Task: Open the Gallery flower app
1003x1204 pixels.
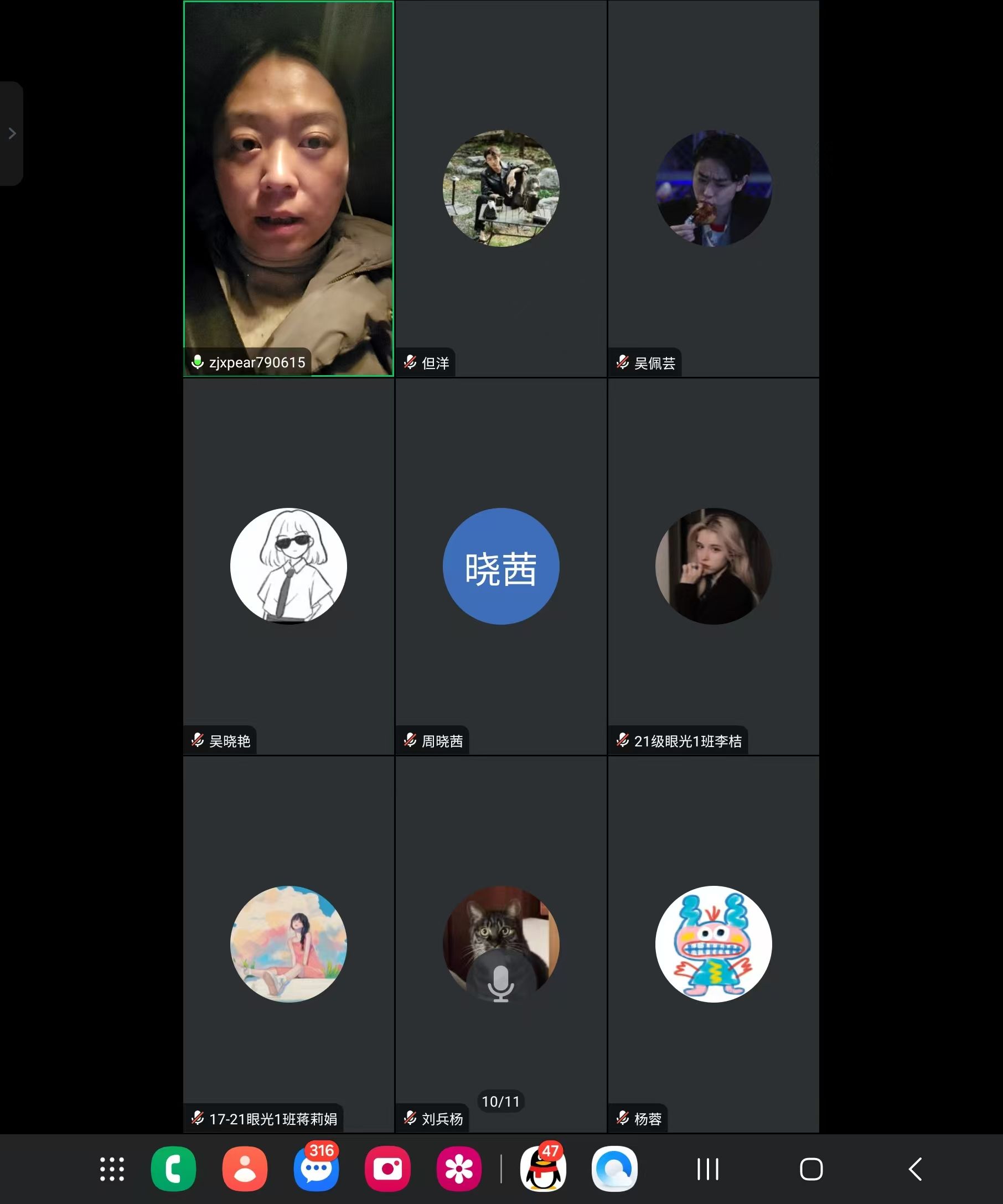Action: point(459,1169)
